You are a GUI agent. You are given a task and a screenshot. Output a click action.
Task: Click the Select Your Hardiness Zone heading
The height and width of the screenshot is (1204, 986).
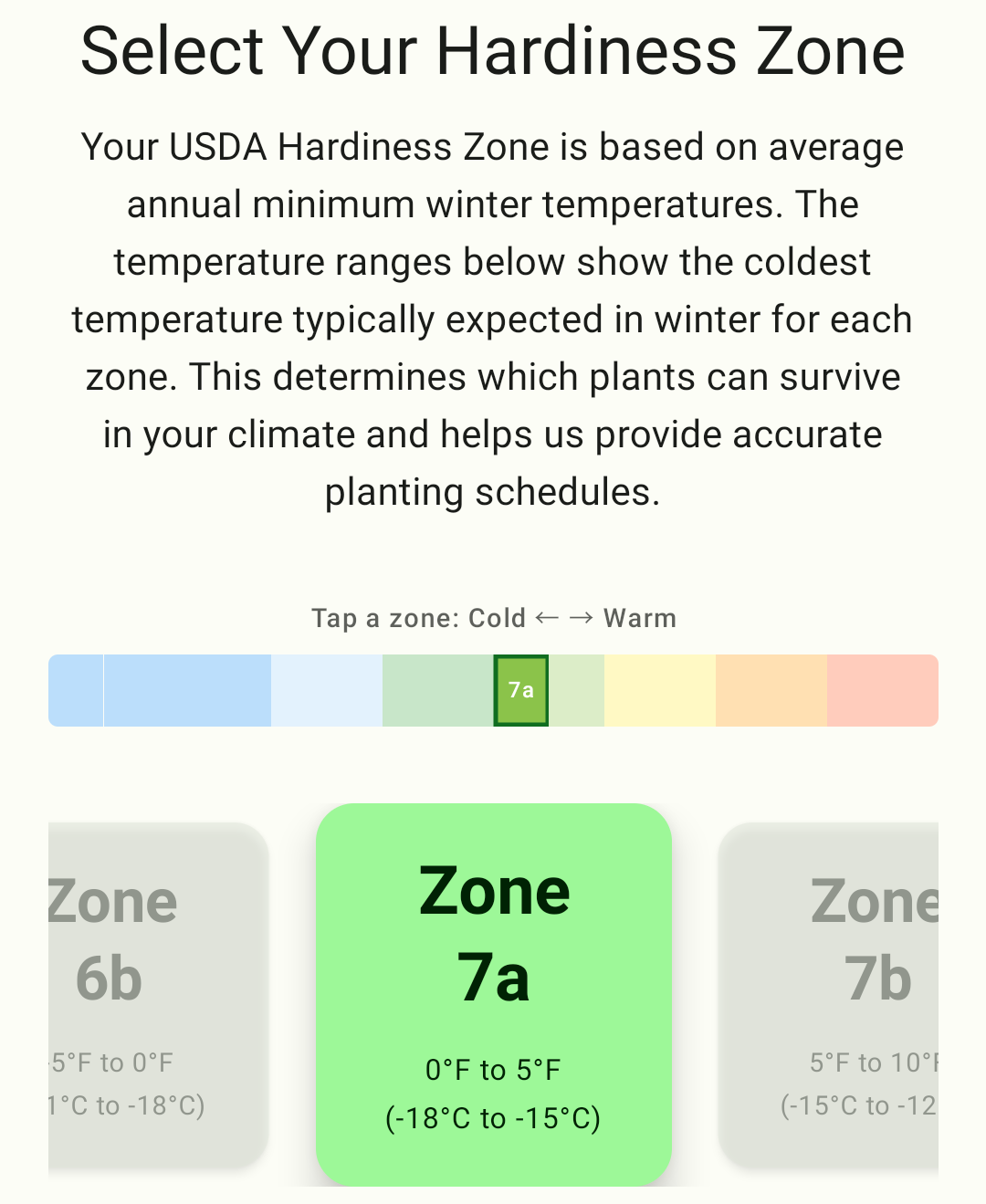(492, 50)
